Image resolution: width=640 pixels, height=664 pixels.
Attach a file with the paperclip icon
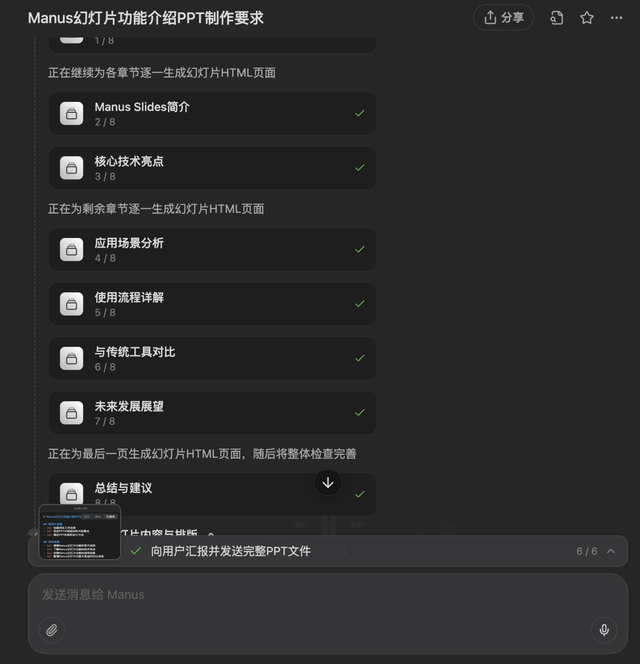tap(52, 629)
